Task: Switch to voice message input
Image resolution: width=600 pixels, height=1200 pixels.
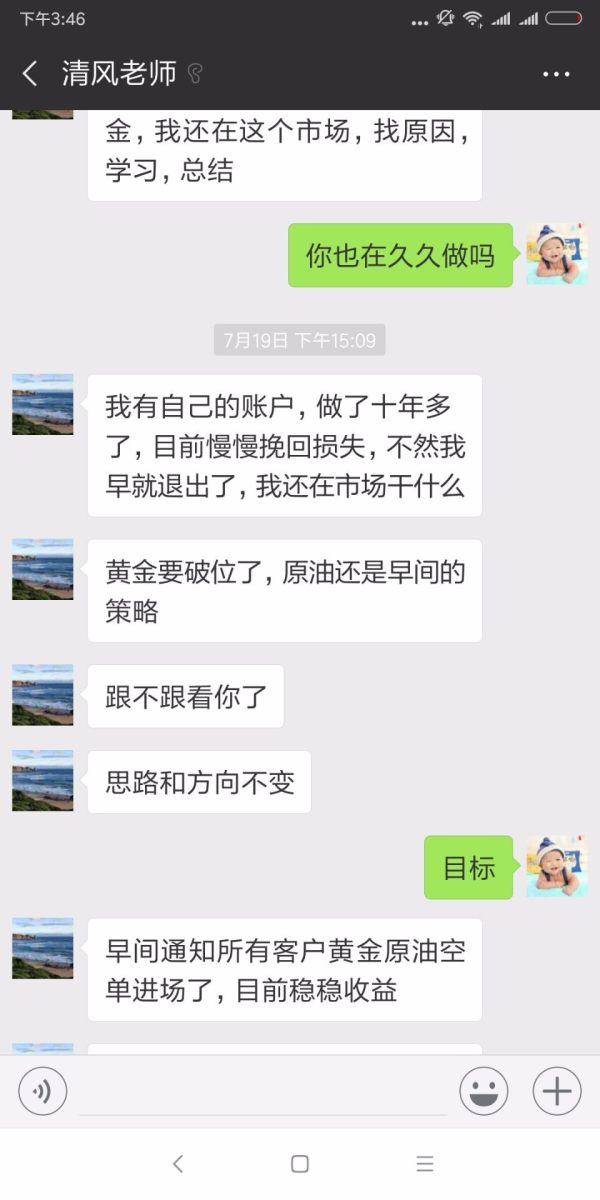Action: tap(43, 1090)
